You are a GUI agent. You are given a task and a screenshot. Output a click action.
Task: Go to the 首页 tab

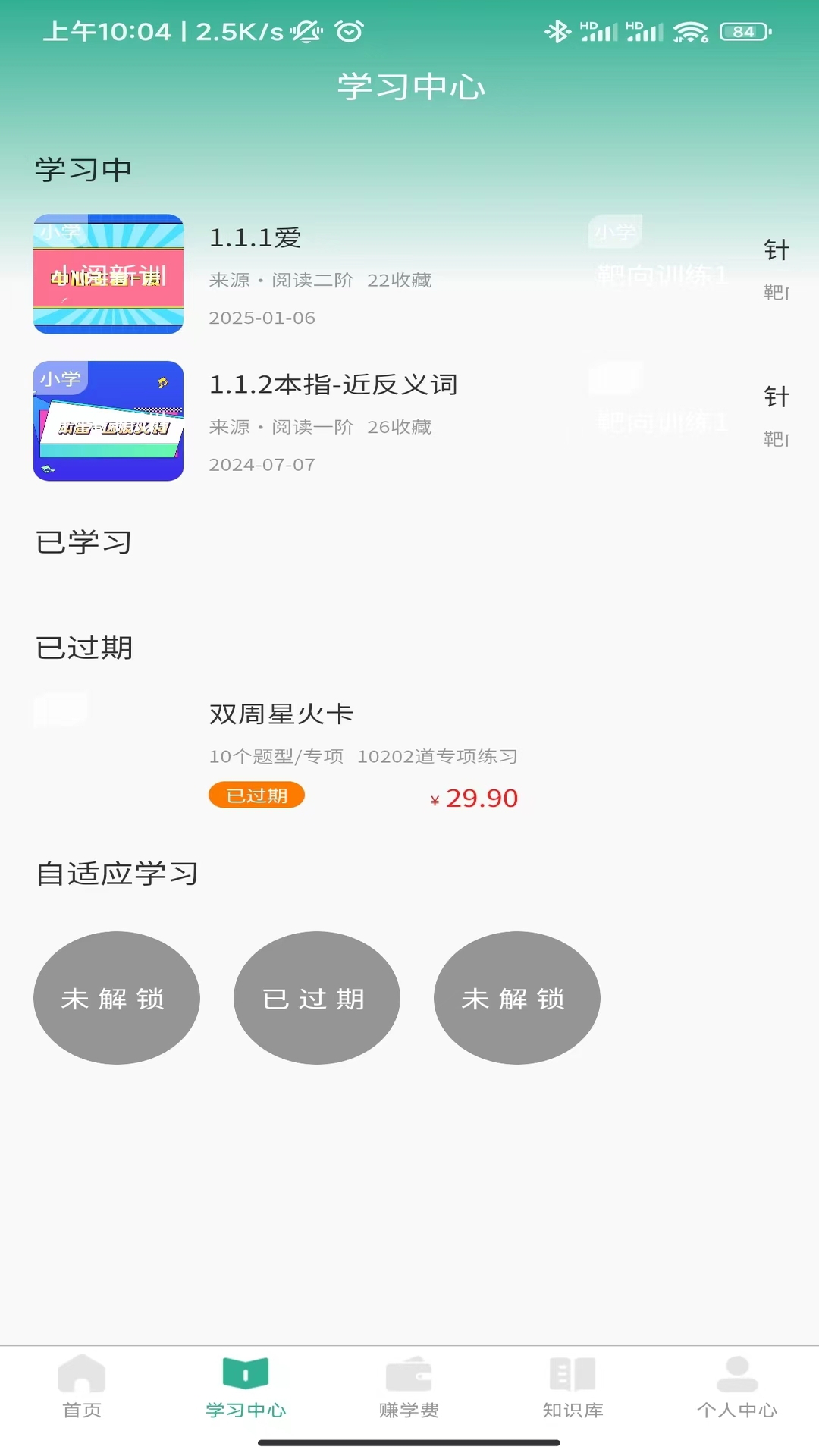(x=82, y=1388)
